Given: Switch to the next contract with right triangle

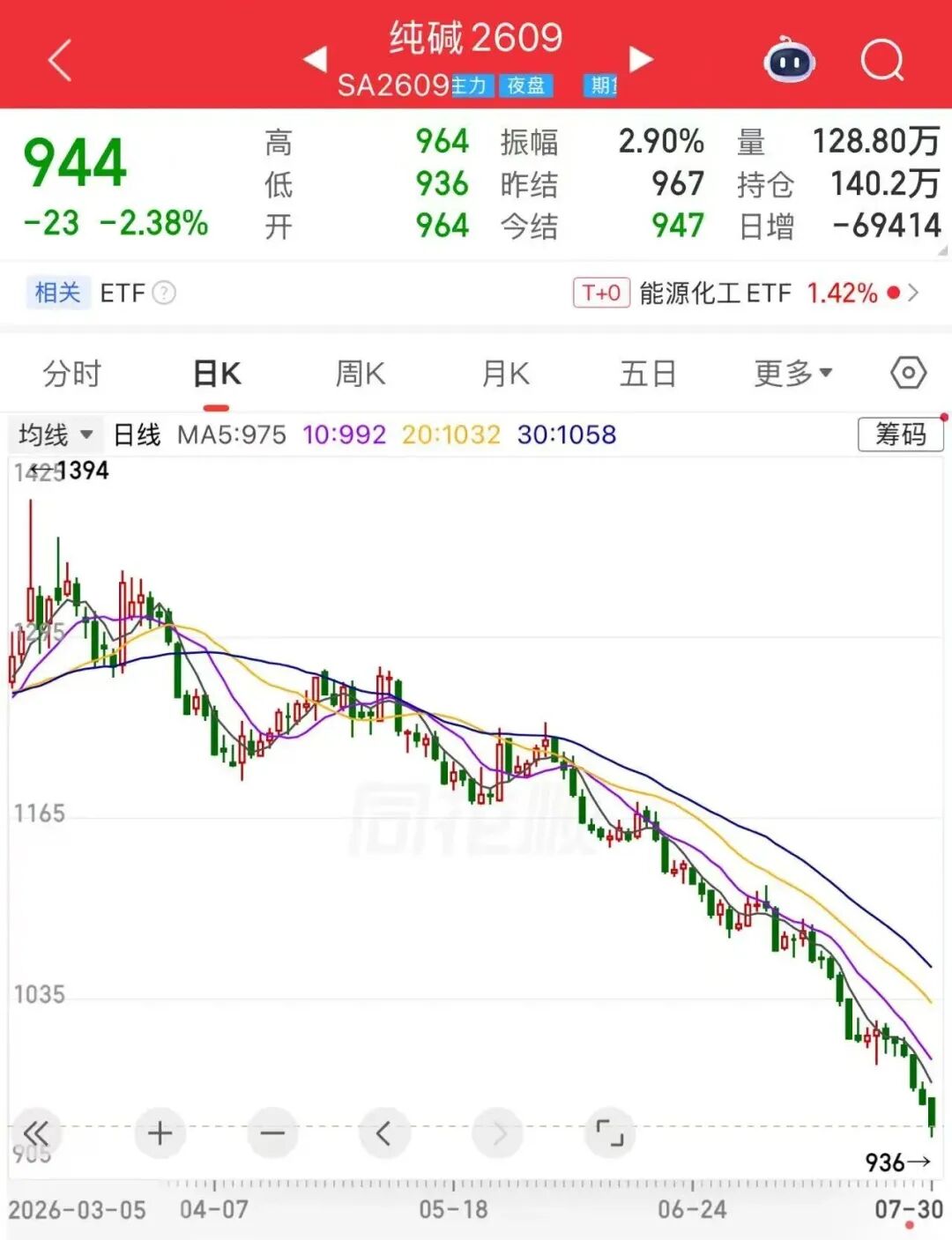Looking at the screenshot, I should (x=641, y=59).
